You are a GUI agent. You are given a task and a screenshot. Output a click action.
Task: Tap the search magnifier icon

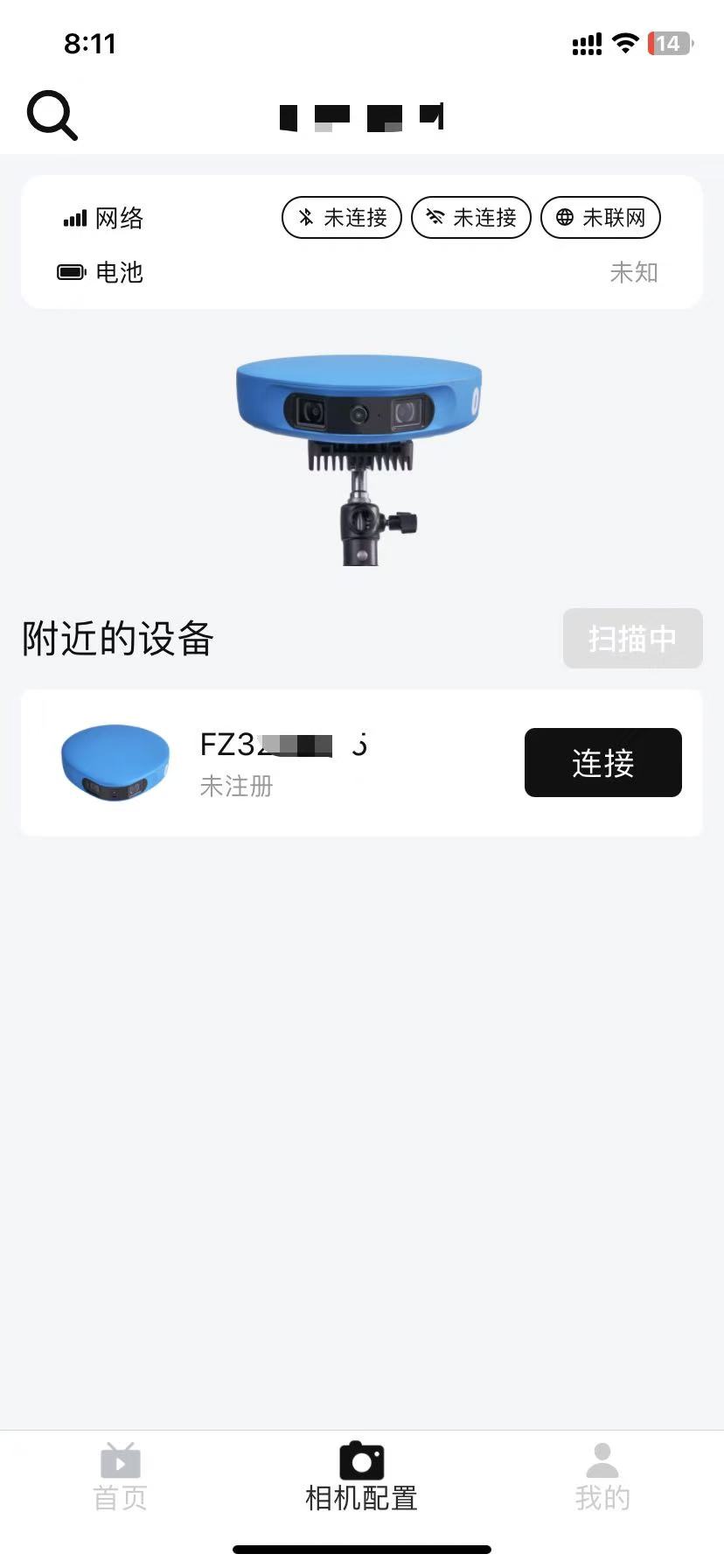pyautogui.click(x=52, y=115)
